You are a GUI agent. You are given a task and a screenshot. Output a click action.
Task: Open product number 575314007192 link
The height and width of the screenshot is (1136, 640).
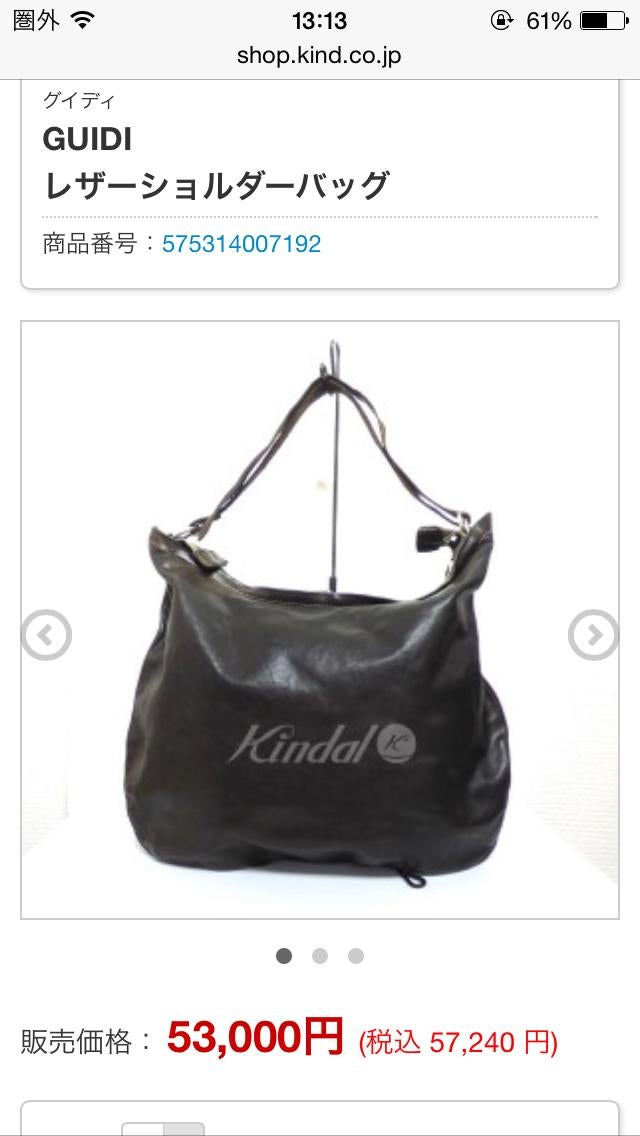[241, 243]
